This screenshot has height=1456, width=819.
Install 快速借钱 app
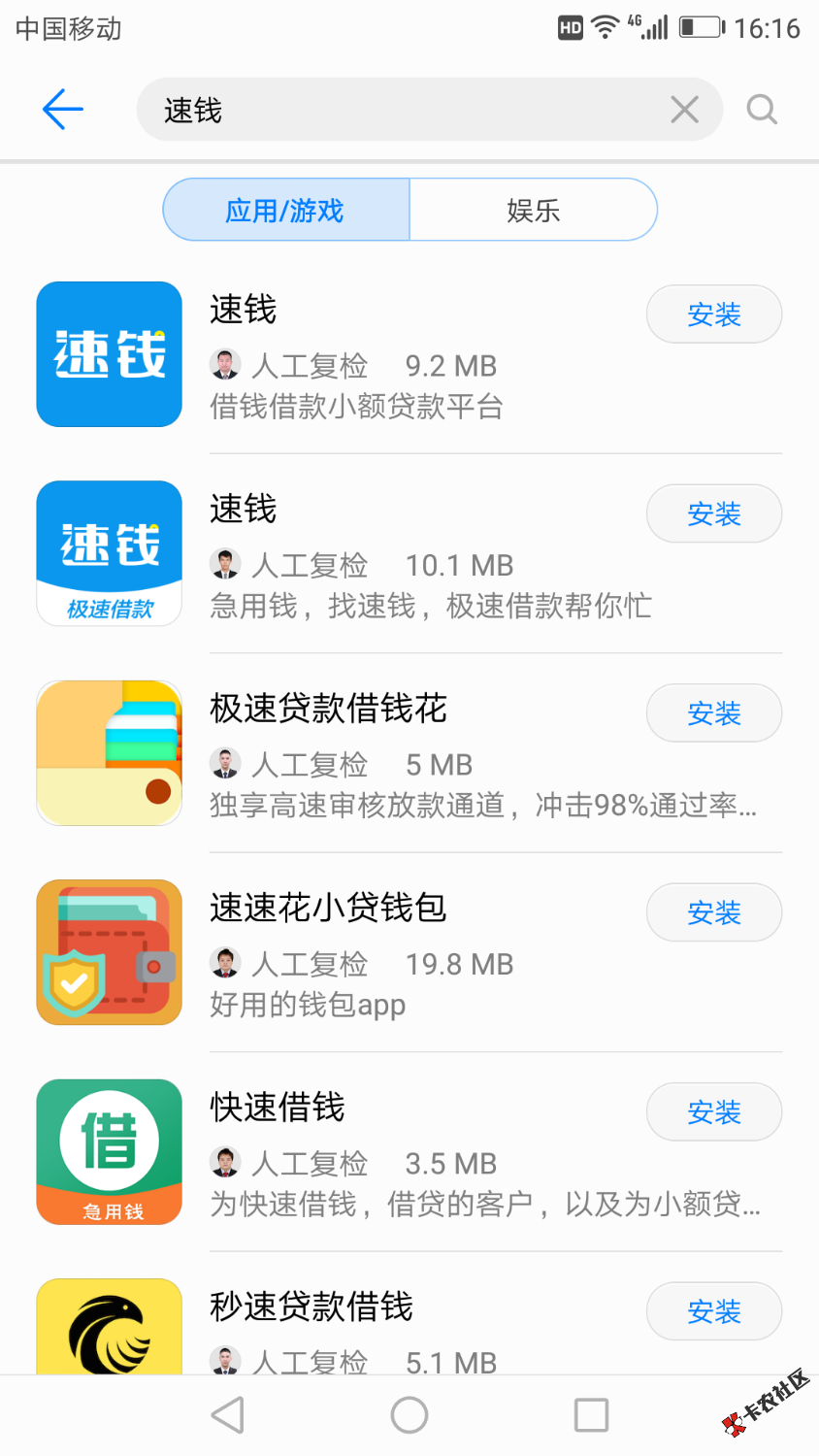(713, 1112)
